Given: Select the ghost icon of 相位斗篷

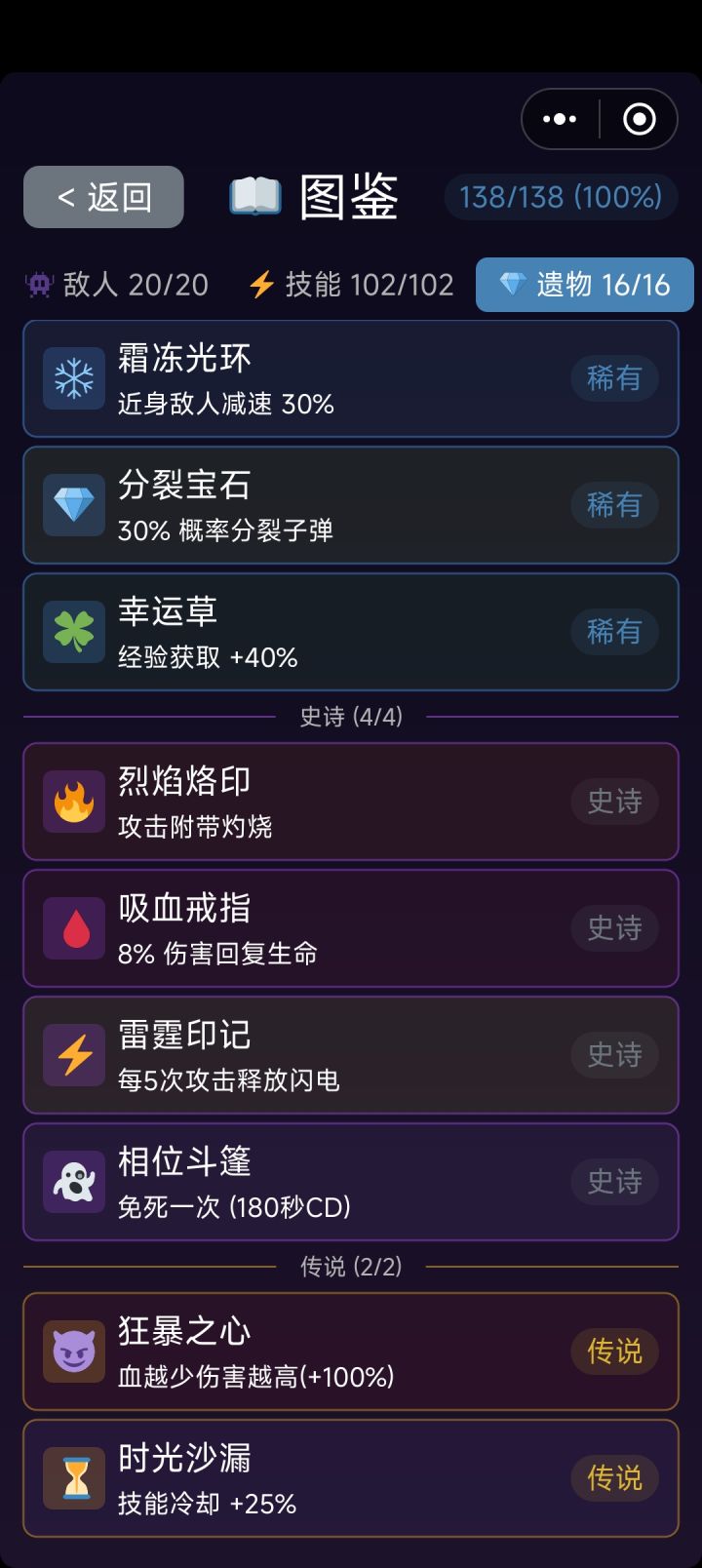Looking at the screenshot, I should point(73,1181).
